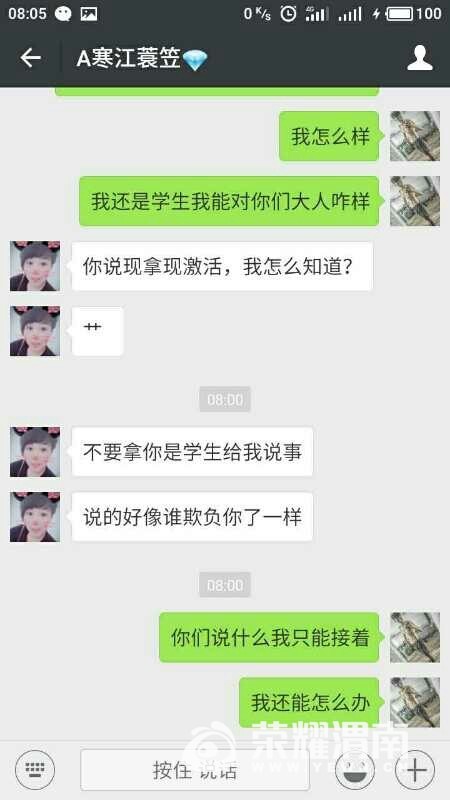Open the avatar beside 不要拿你是学生给我说事
The width and height of the screenshot is (450, 800).
(35, 452)
